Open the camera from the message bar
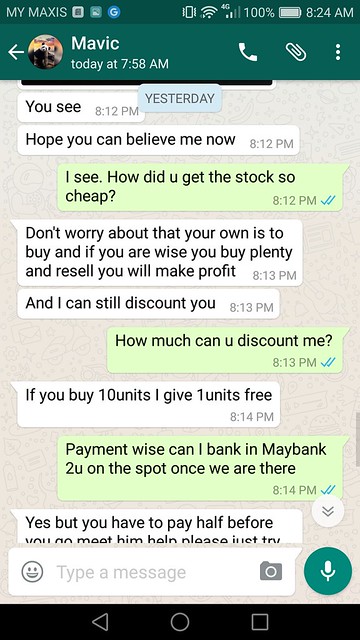Screen dimensions: 360x640 (x=271, y=571)
